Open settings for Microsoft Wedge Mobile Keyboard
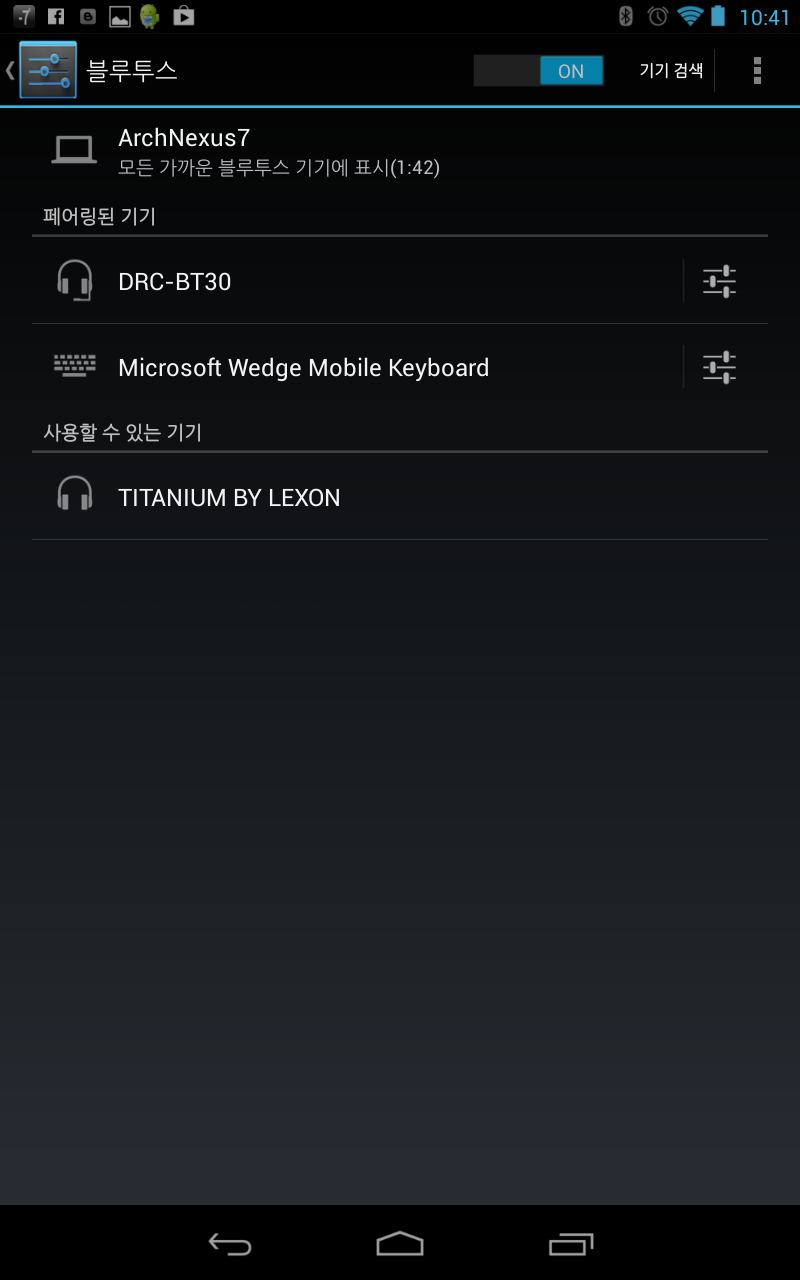Screen dimensions: 800x1280 coord(719,367)
